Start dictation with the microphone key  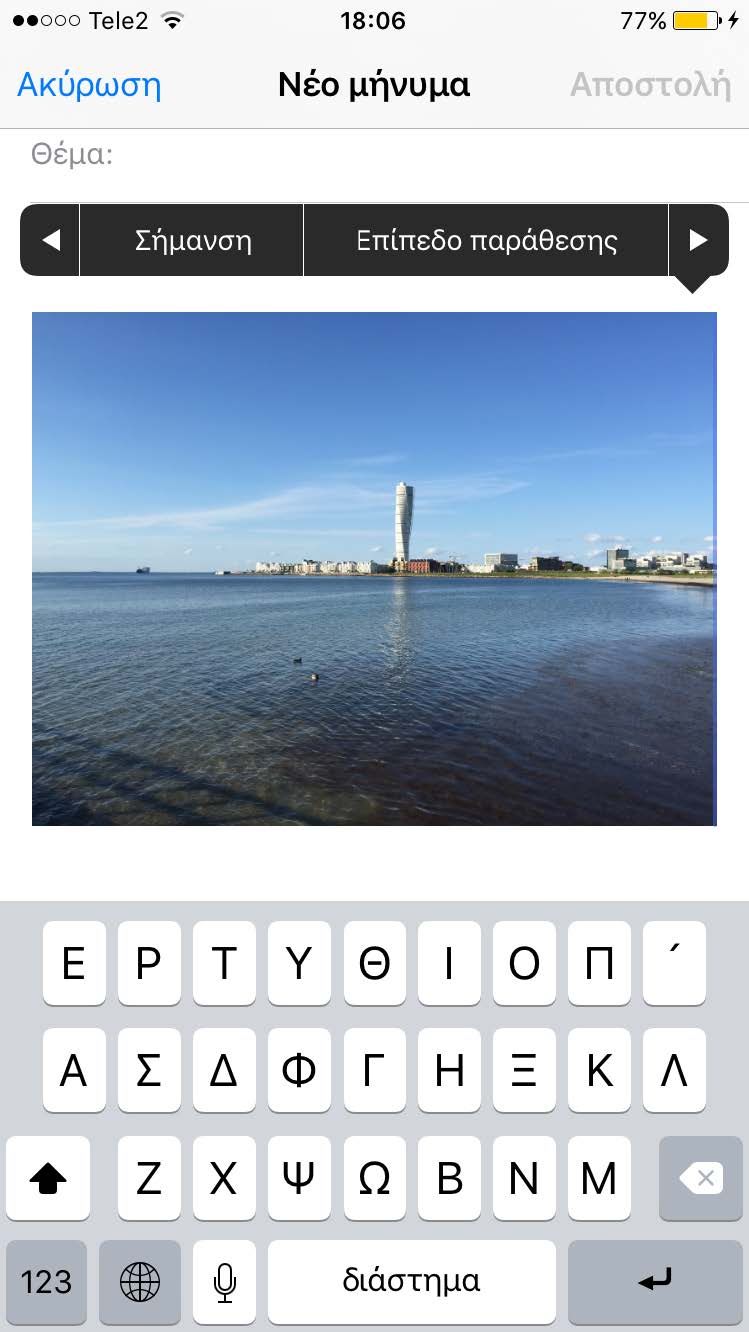(x=225, y=1281)
